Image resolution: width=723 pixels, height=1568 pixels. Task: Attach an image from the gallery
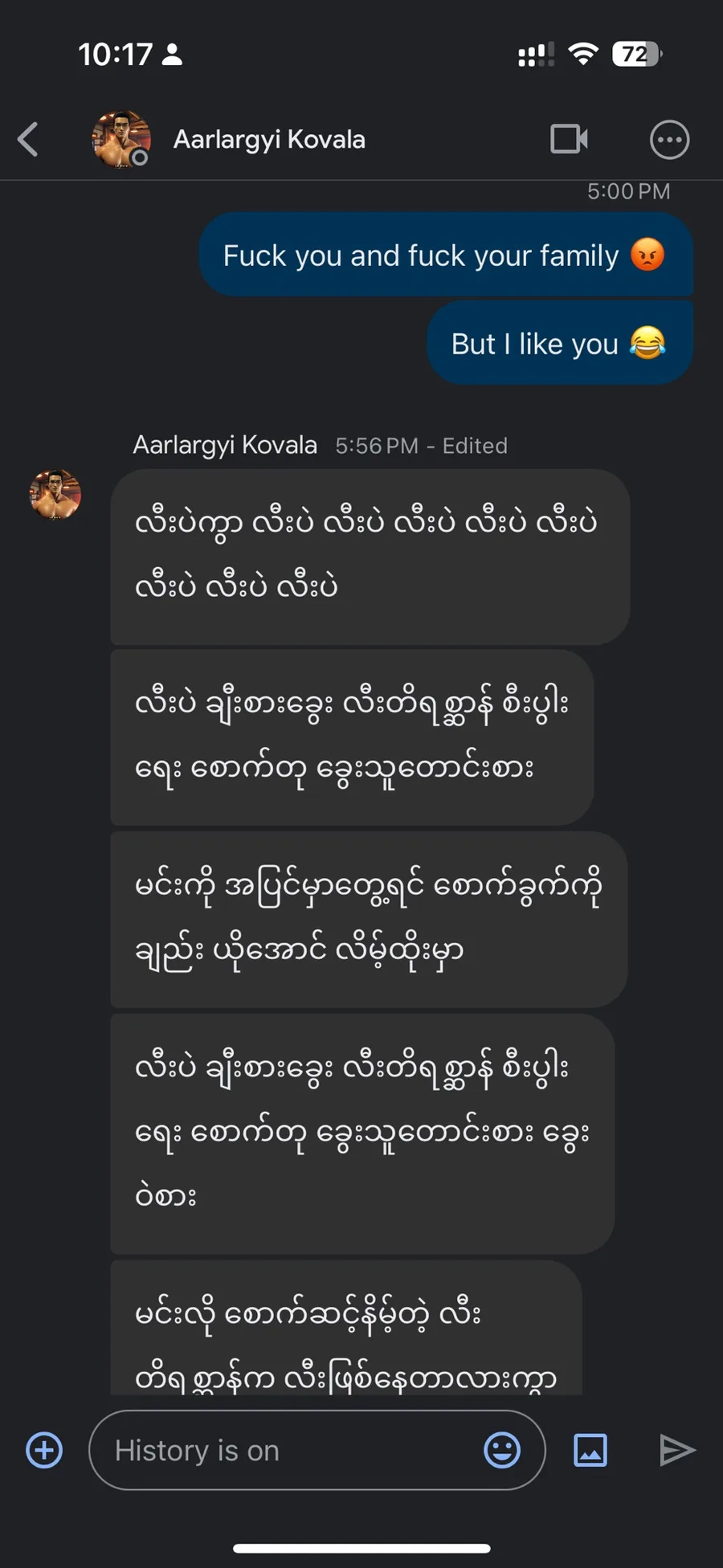pyautogui.click(x=590, y=1450)
